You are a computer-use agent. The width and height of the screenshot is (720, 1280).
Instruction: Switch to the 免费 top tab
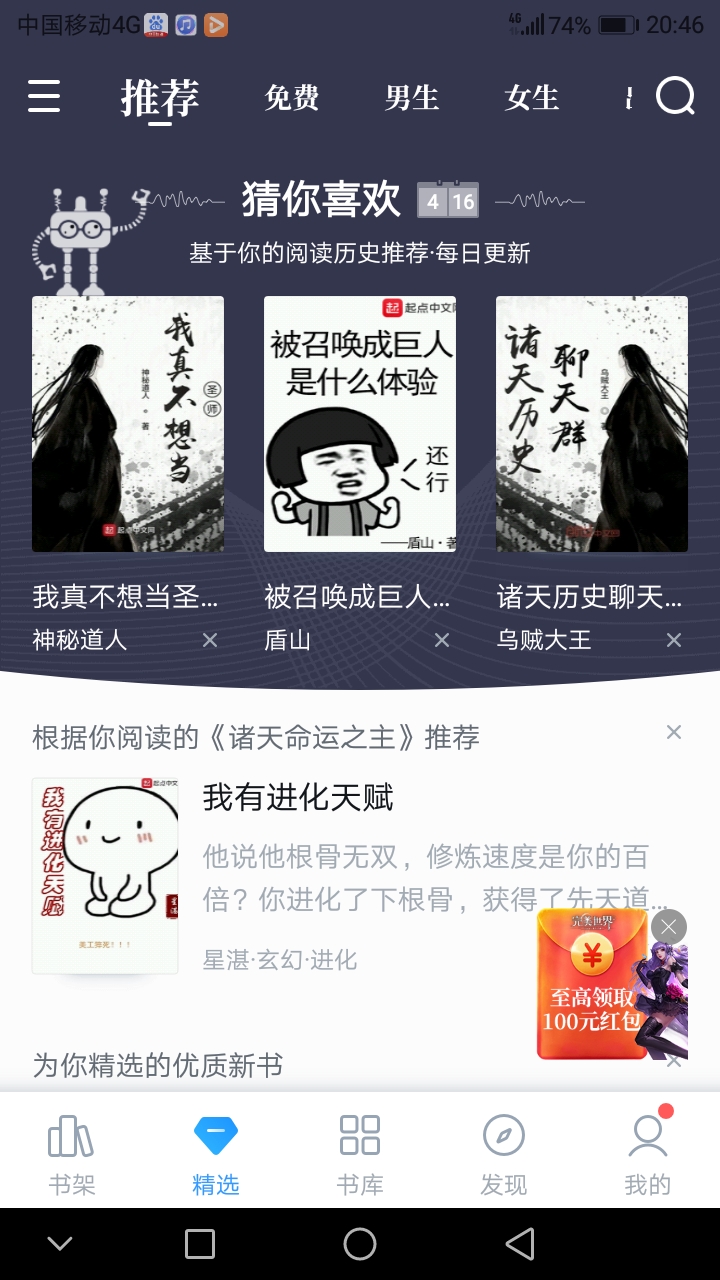(x=291, y=98)
